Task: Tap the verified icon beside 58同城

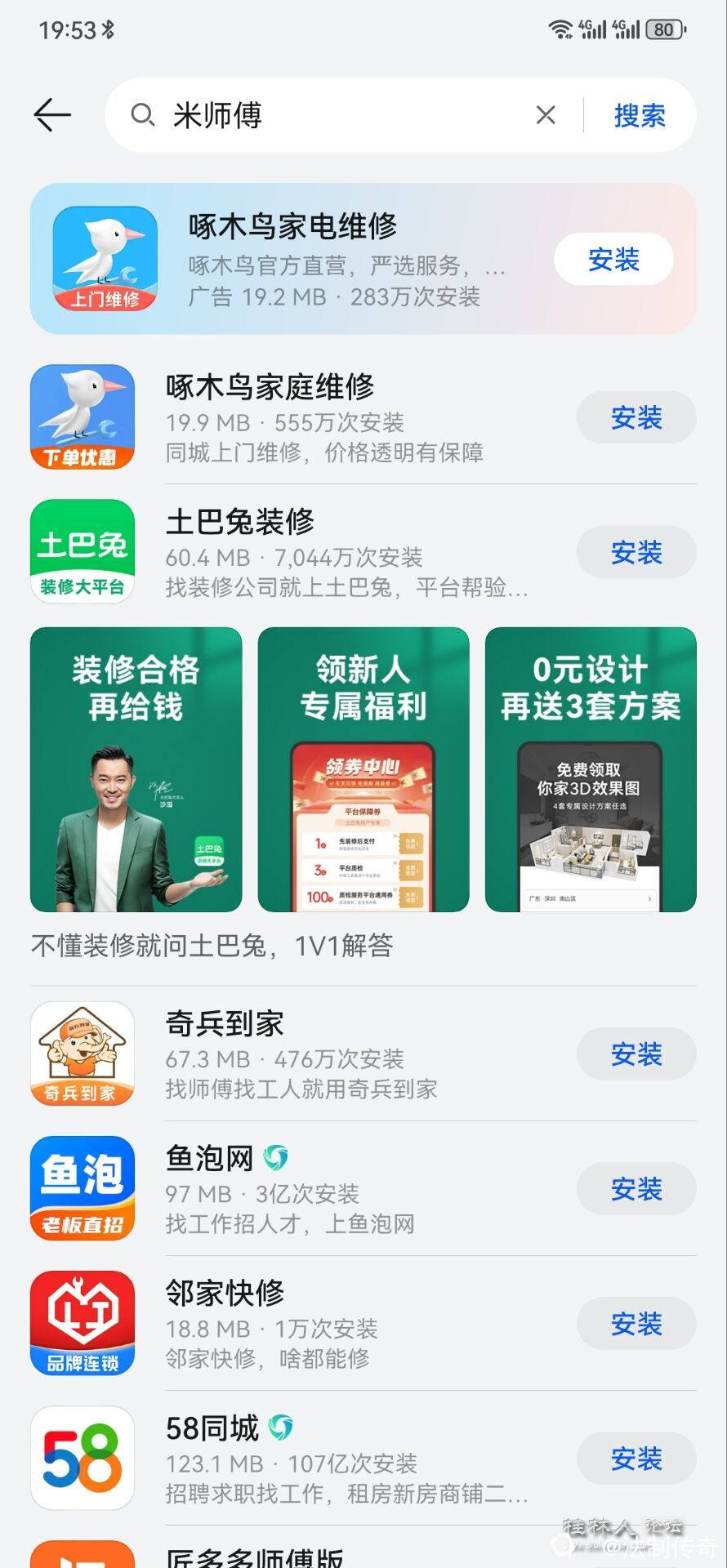Action: pyautogui.click(x=281, y=1428)
